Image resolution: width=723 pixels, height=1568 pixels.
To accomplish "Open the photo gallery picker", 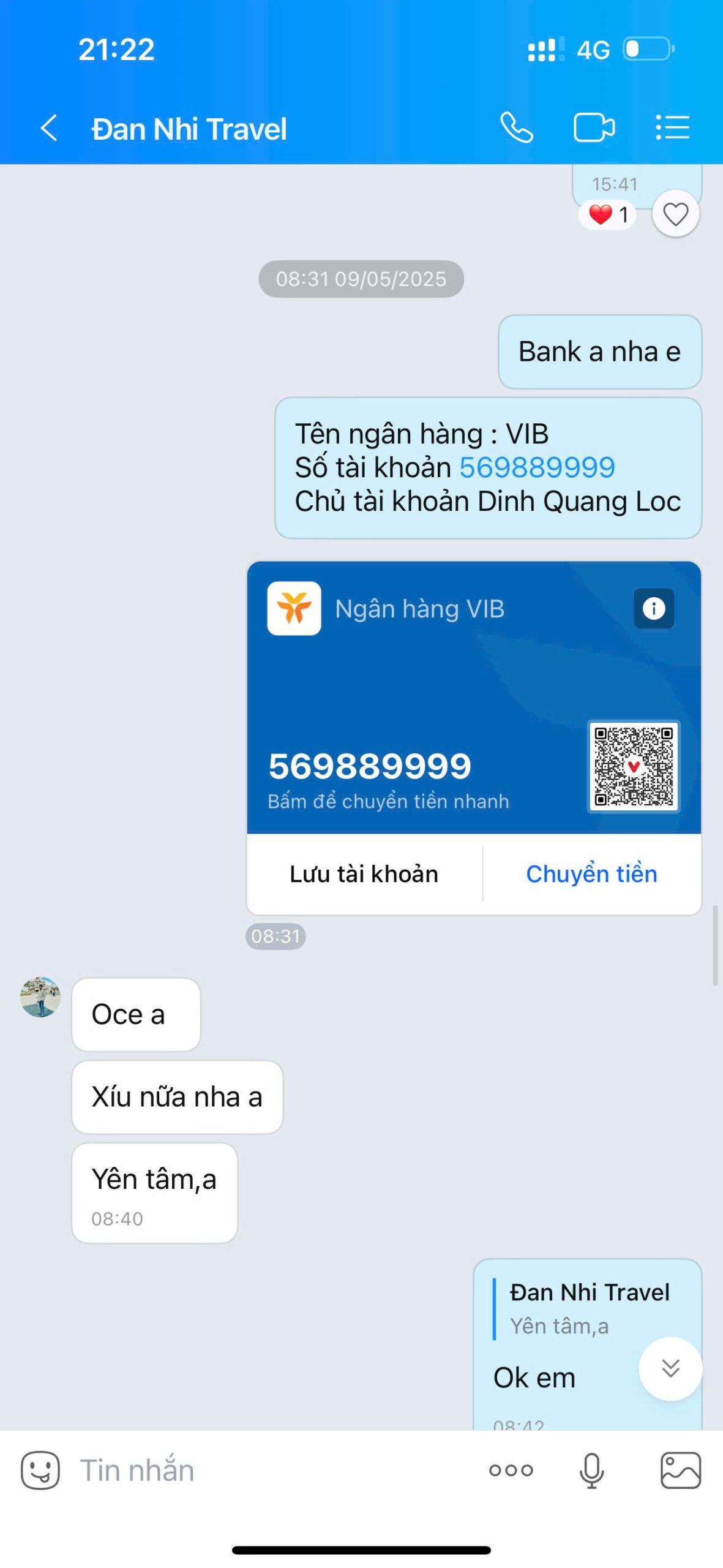I will coord(680,1470).
